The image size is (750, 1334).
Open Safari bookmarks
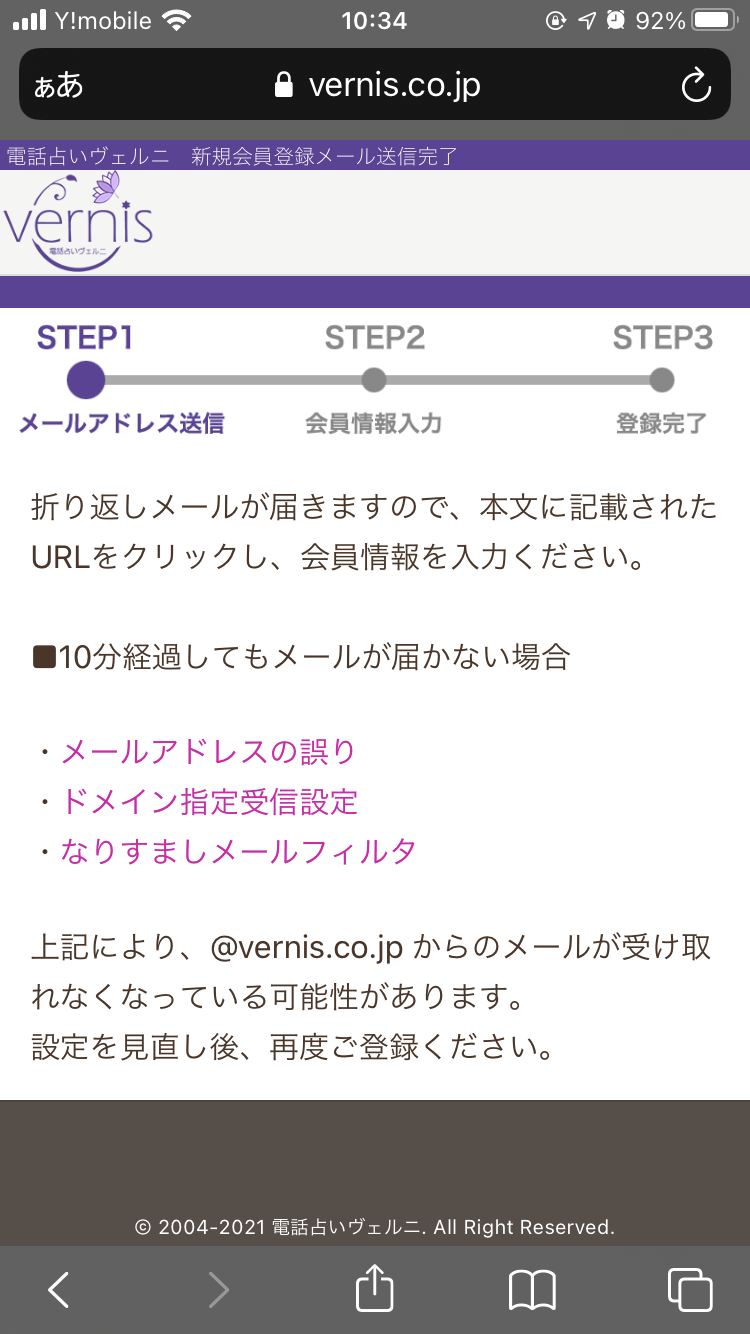pyautogui.click(x=532, y=1290)
